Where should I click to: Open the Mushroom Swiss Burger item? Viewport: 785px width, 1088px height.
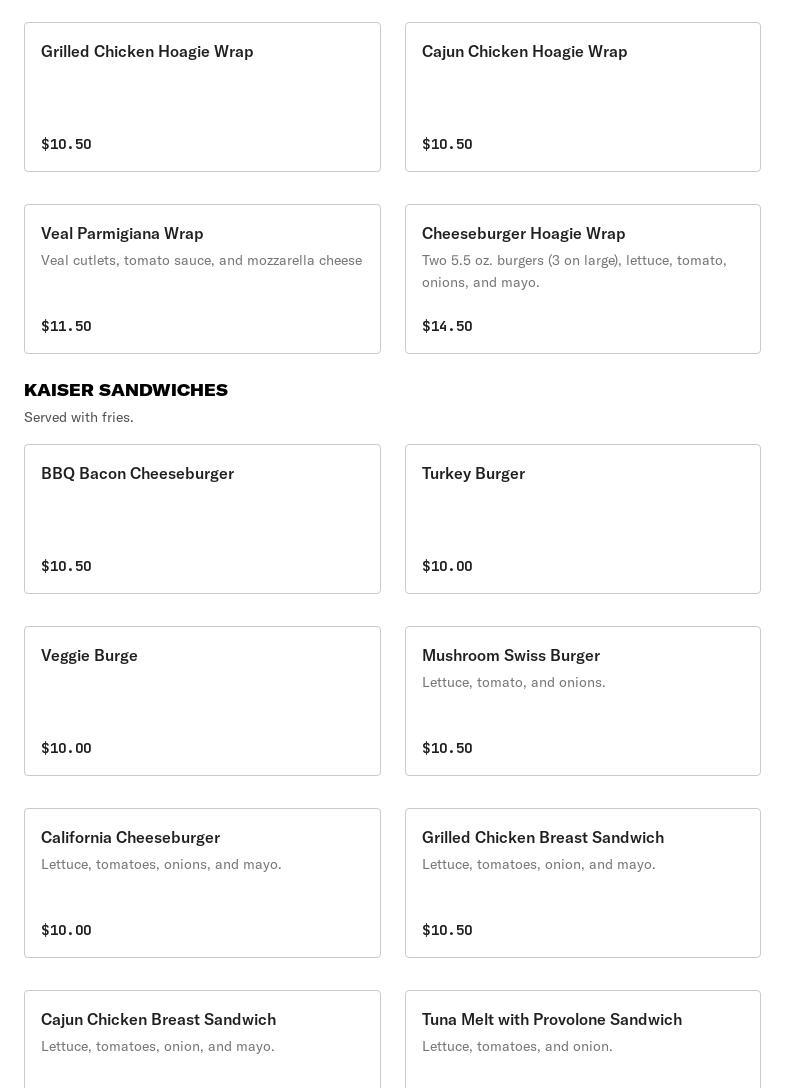tap(582, 701)
